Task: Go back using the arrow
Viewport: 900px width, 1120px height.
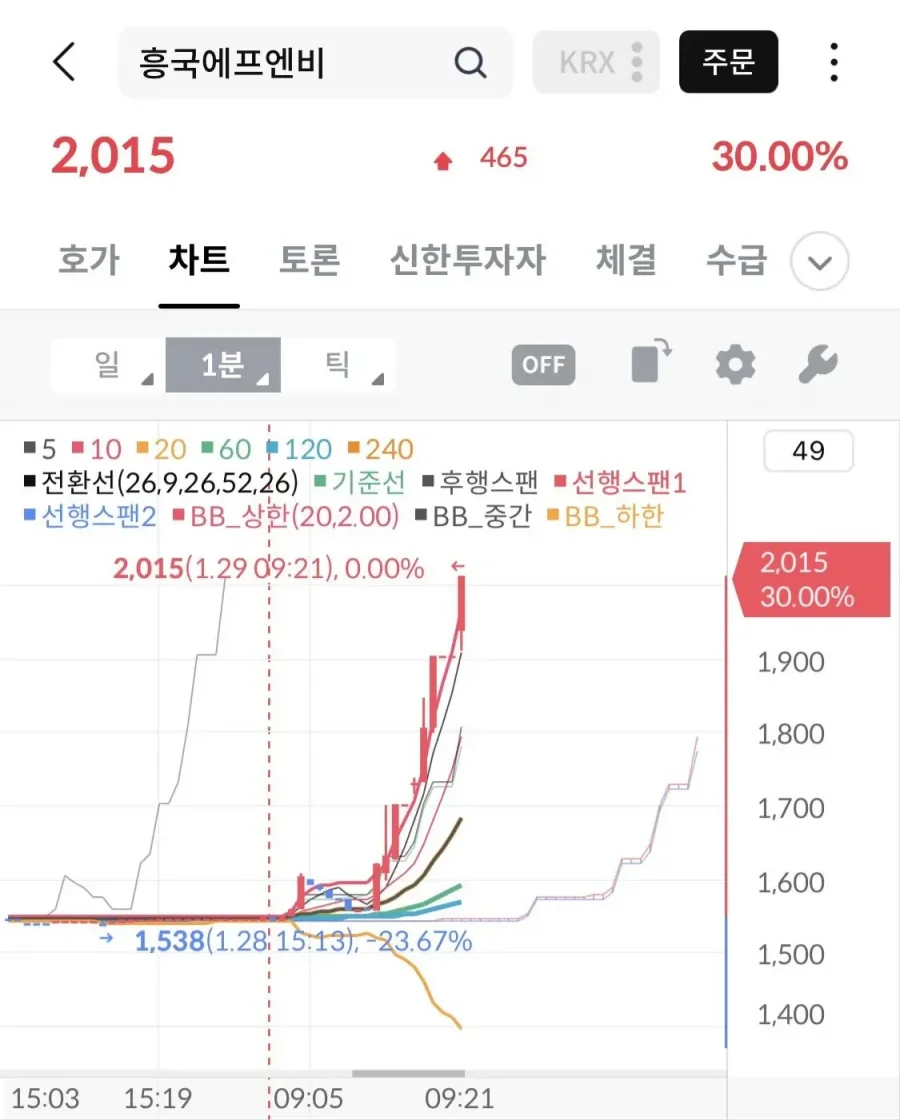Action: (x=64, y=62)
